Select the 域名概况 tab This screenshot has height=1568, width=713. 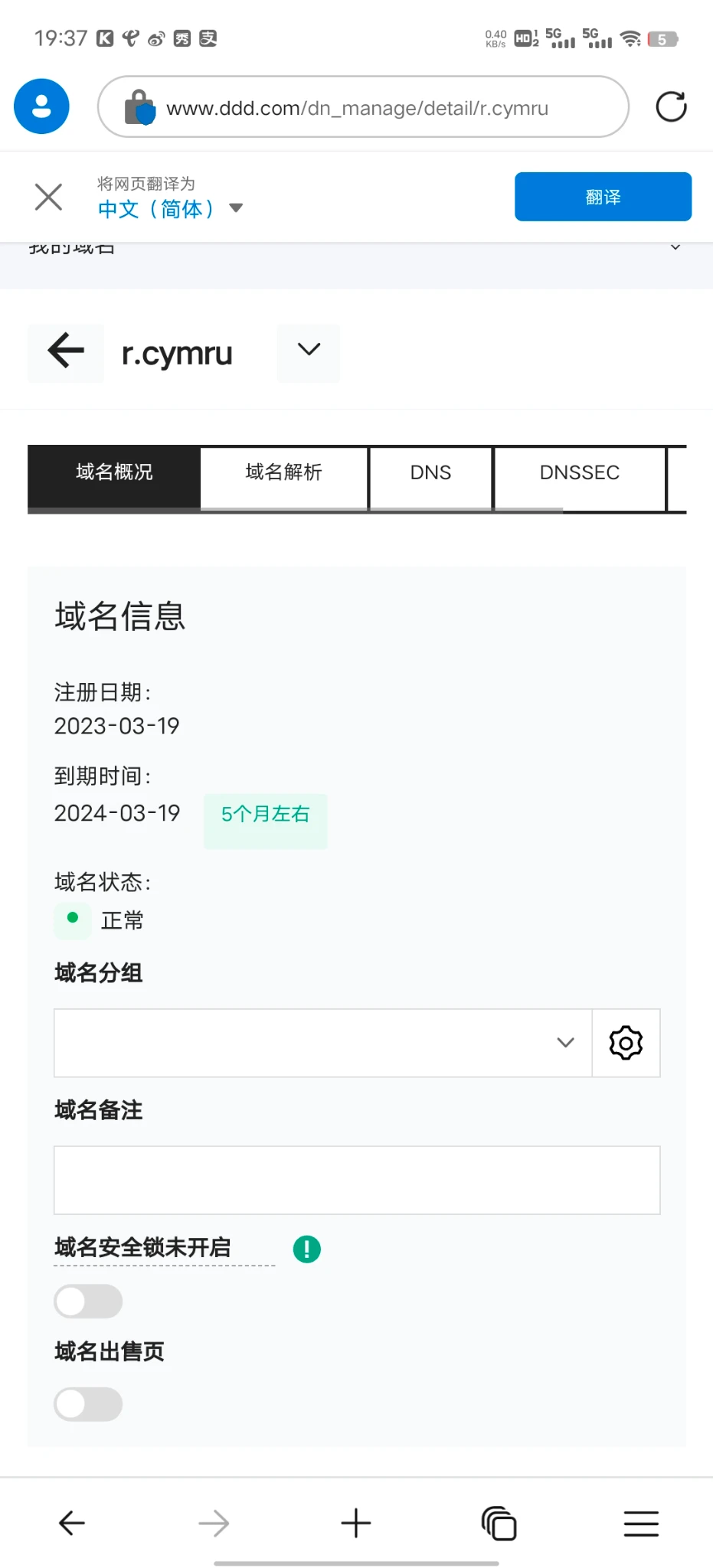pos(114,472)
